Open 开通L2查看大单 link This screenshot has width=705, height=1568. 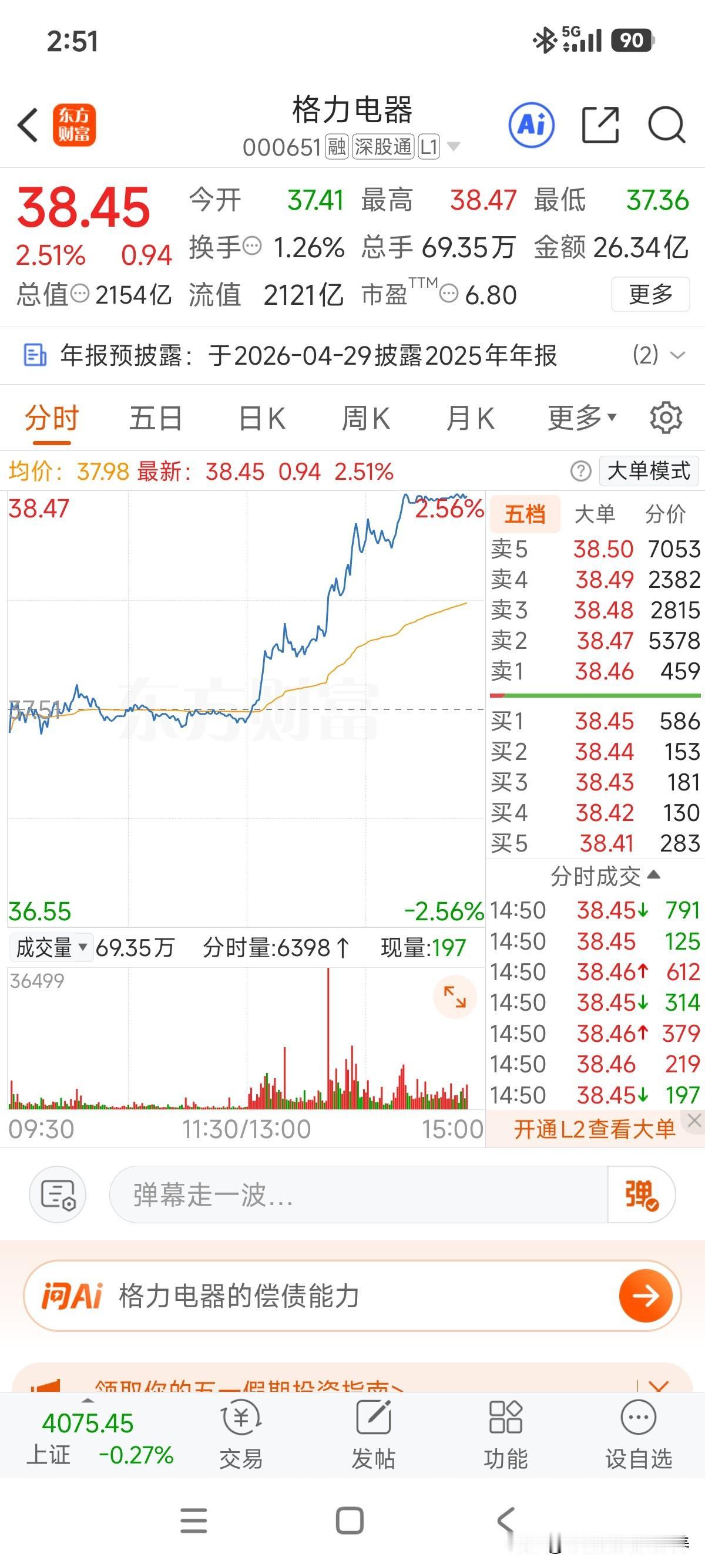[x=593, y=1128]
